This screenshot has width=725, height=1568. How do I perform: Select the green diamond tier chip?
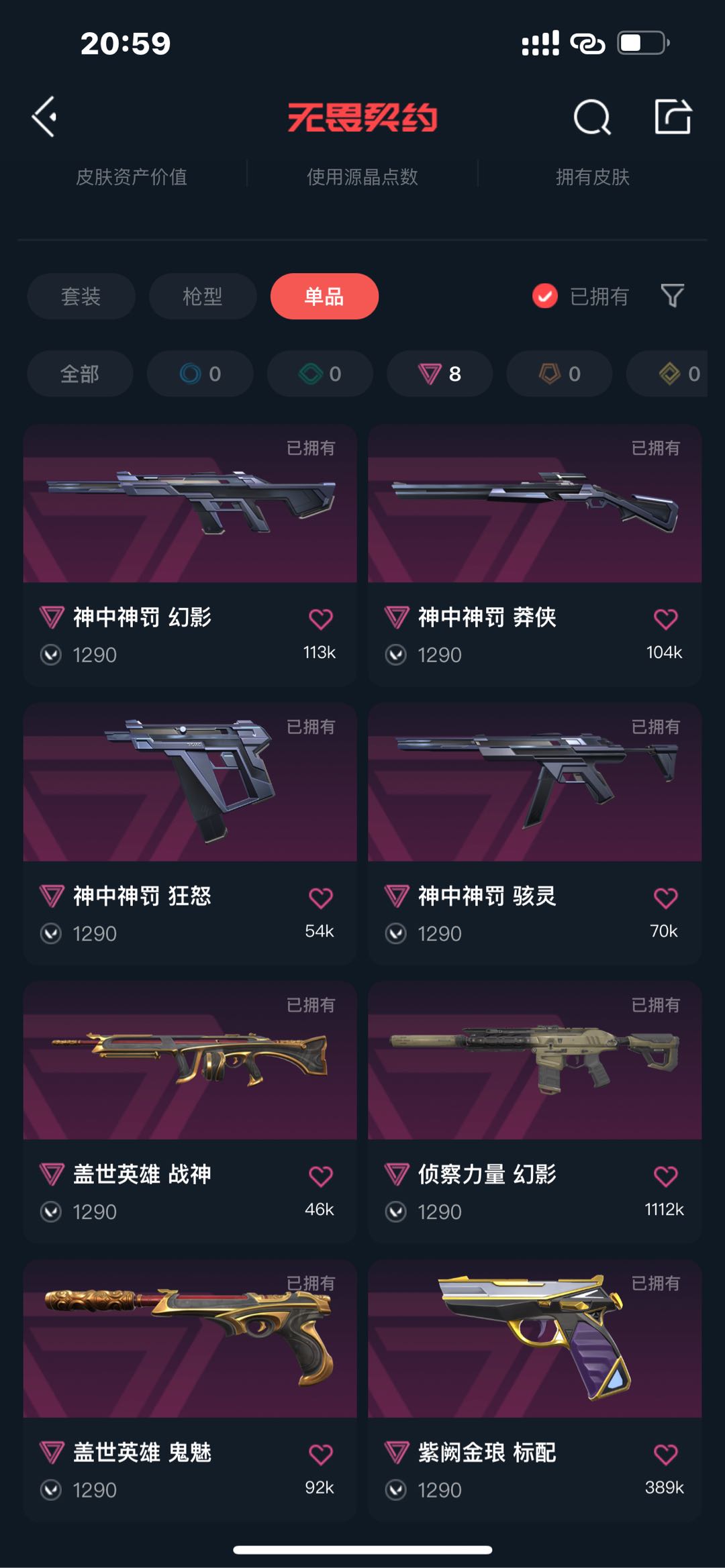[x=320, y=374]
